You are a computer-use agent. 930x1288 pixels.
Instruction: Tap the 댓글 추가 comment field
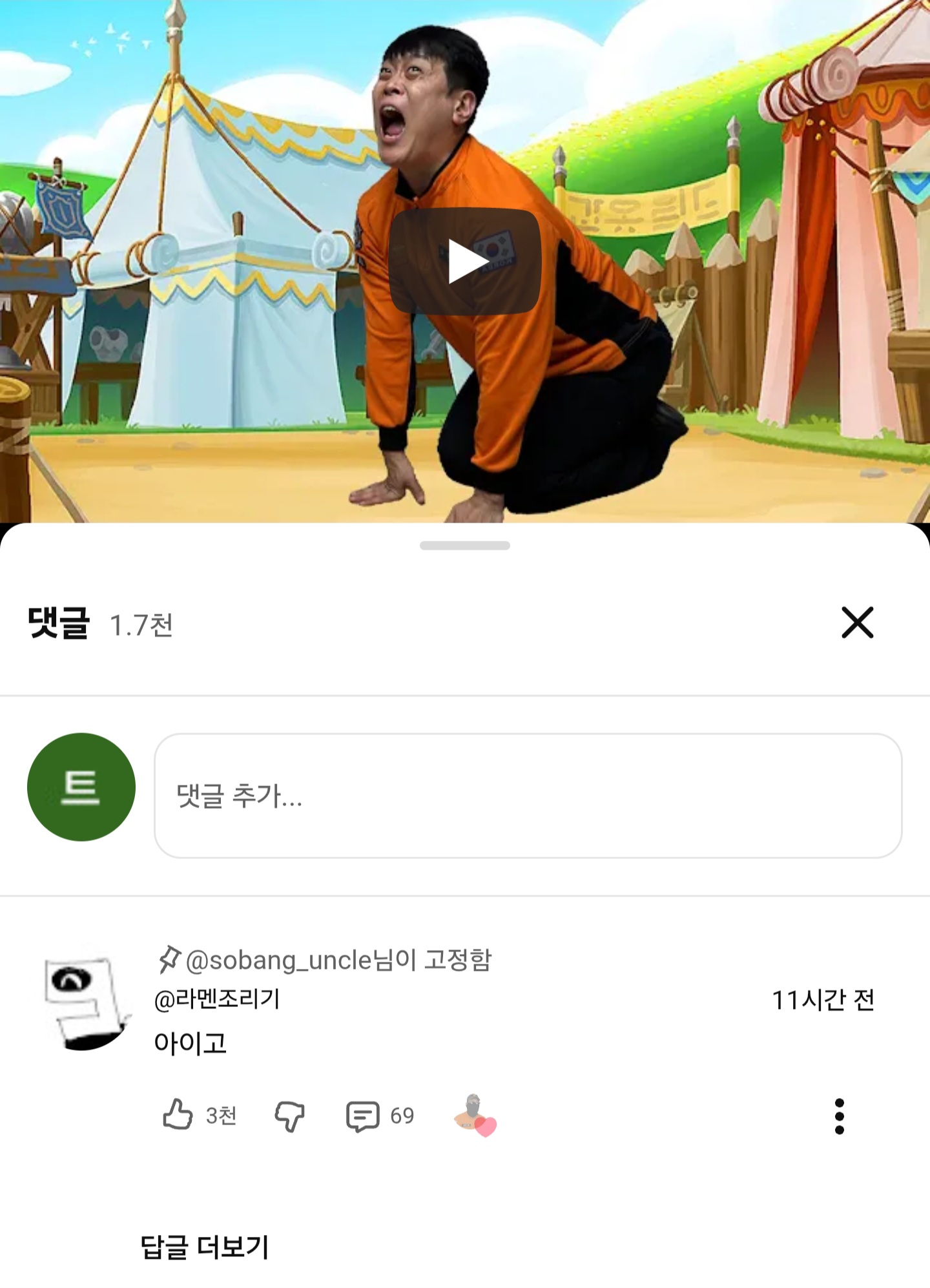pyautogui.click(x=528, y=795)
